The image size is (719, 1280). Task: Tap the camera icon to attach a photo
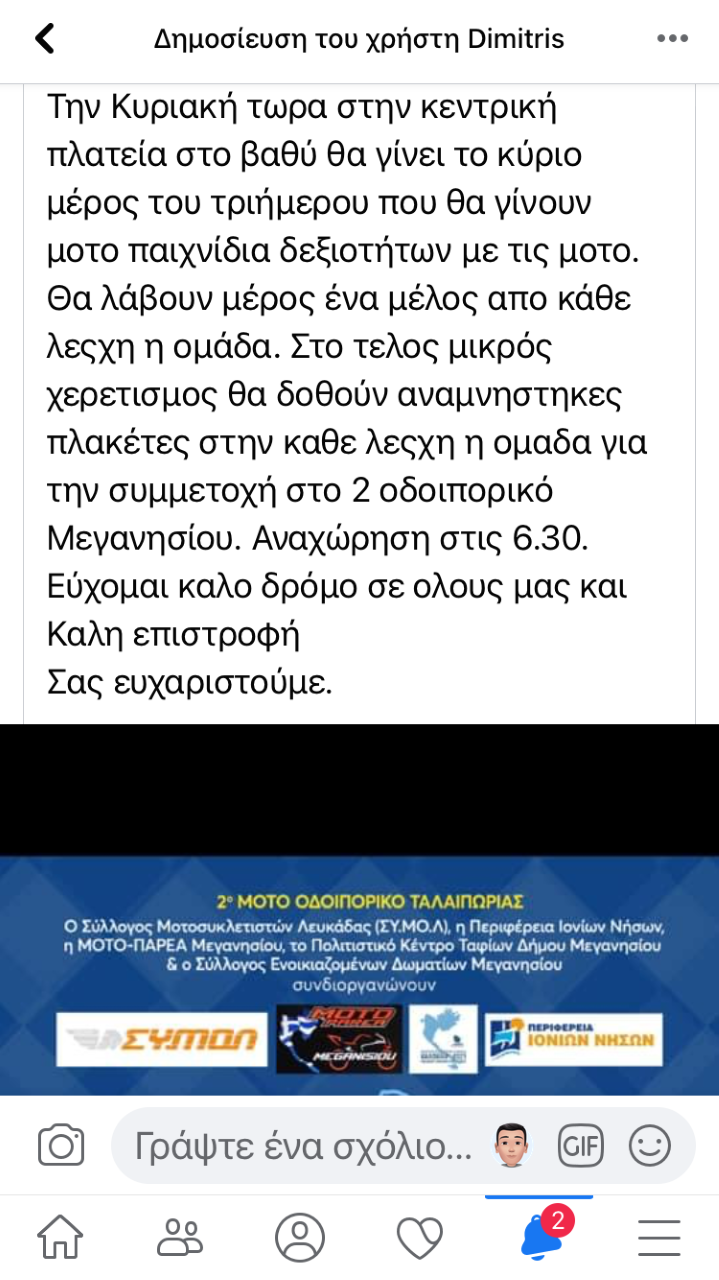[61, 1145]
